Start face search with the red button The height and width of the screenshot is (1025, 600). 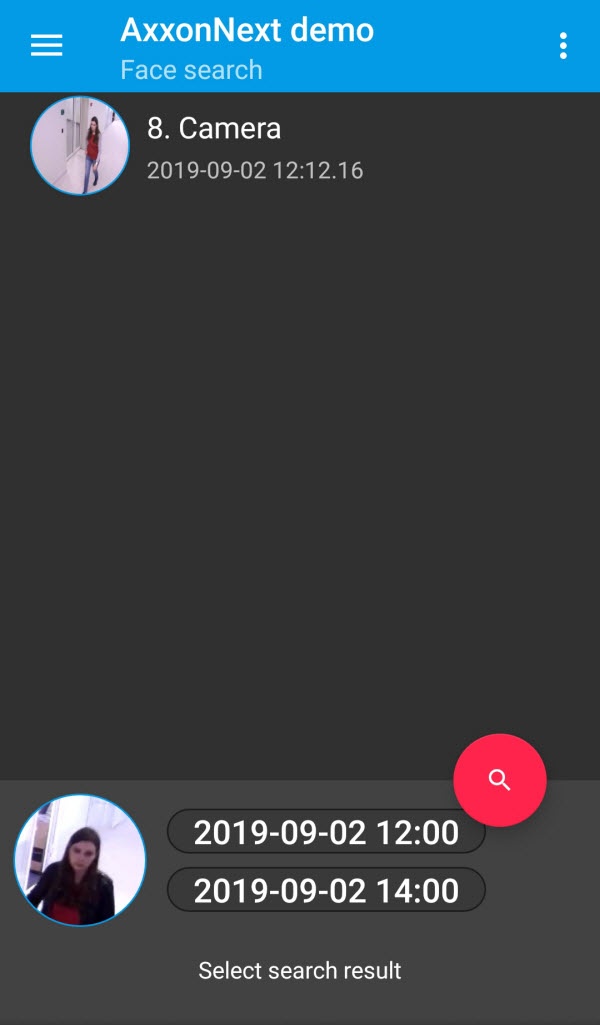[x=500, y=780]
